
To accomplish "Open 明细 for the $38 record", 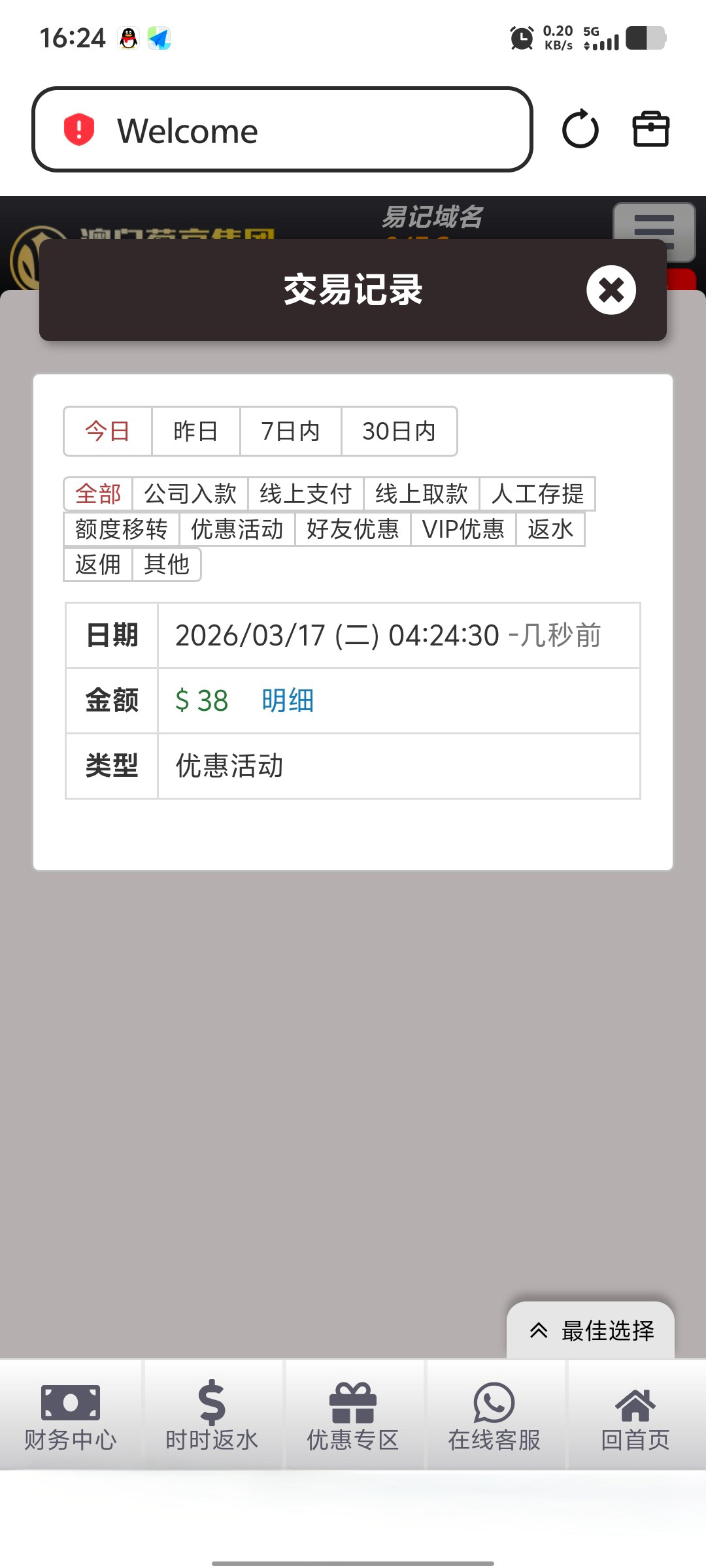I will [x=288, y=700].
